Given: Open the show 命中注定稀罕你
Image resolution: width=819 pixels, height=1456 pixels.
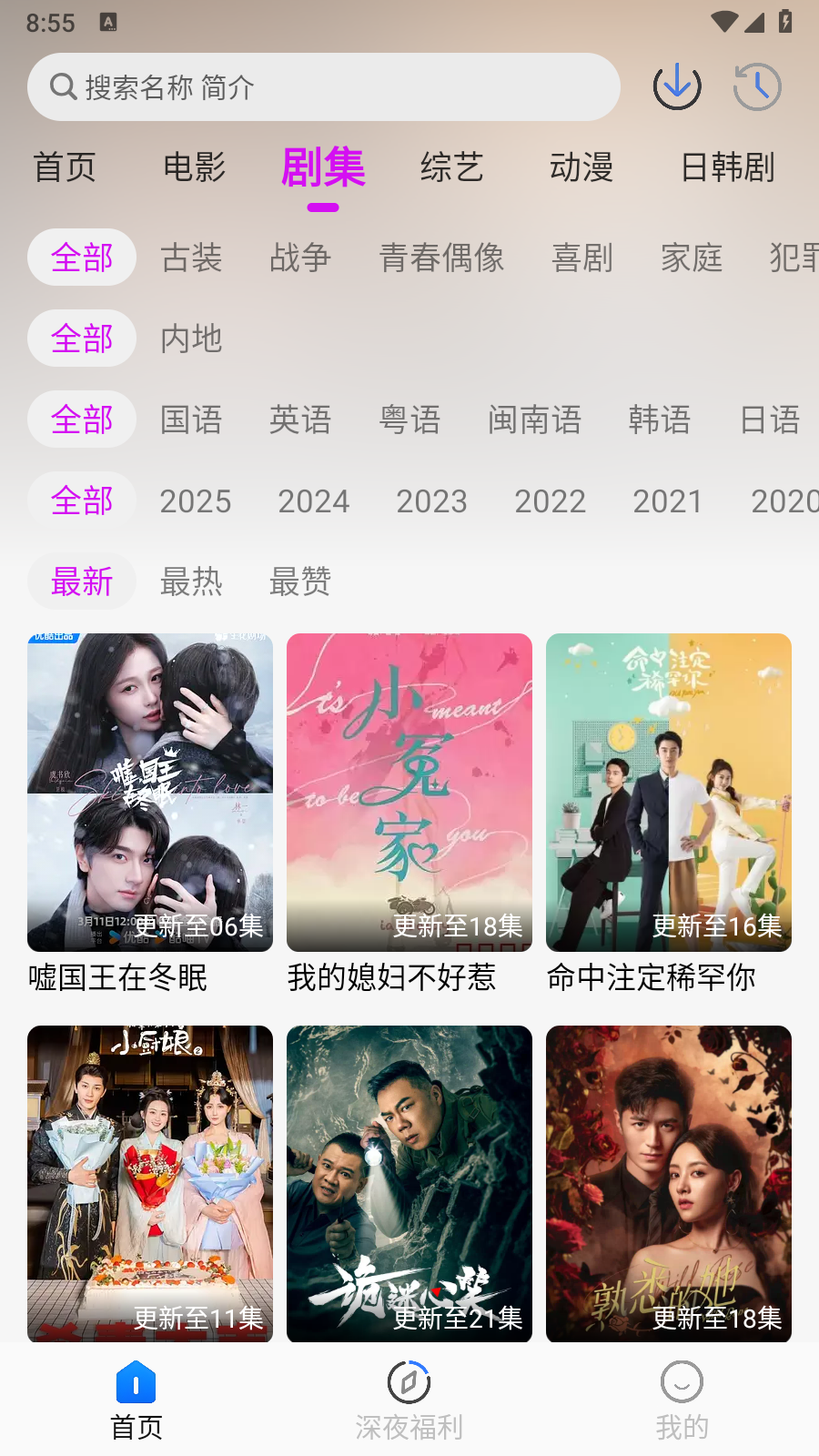Looking at the screenshot, I should pos(668,791).
